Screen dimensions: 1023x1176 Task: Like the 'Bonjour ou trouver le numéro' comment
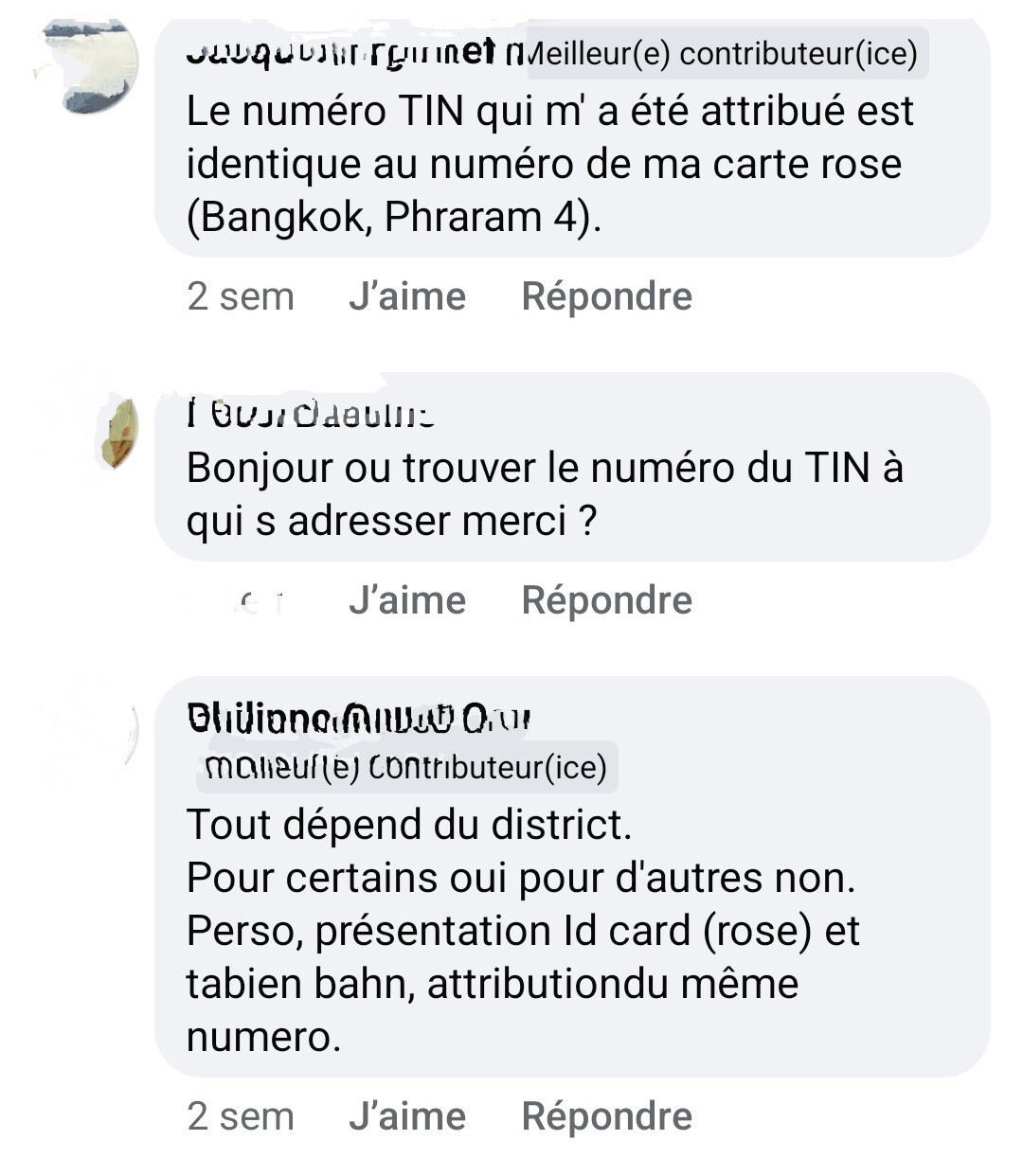407,600
